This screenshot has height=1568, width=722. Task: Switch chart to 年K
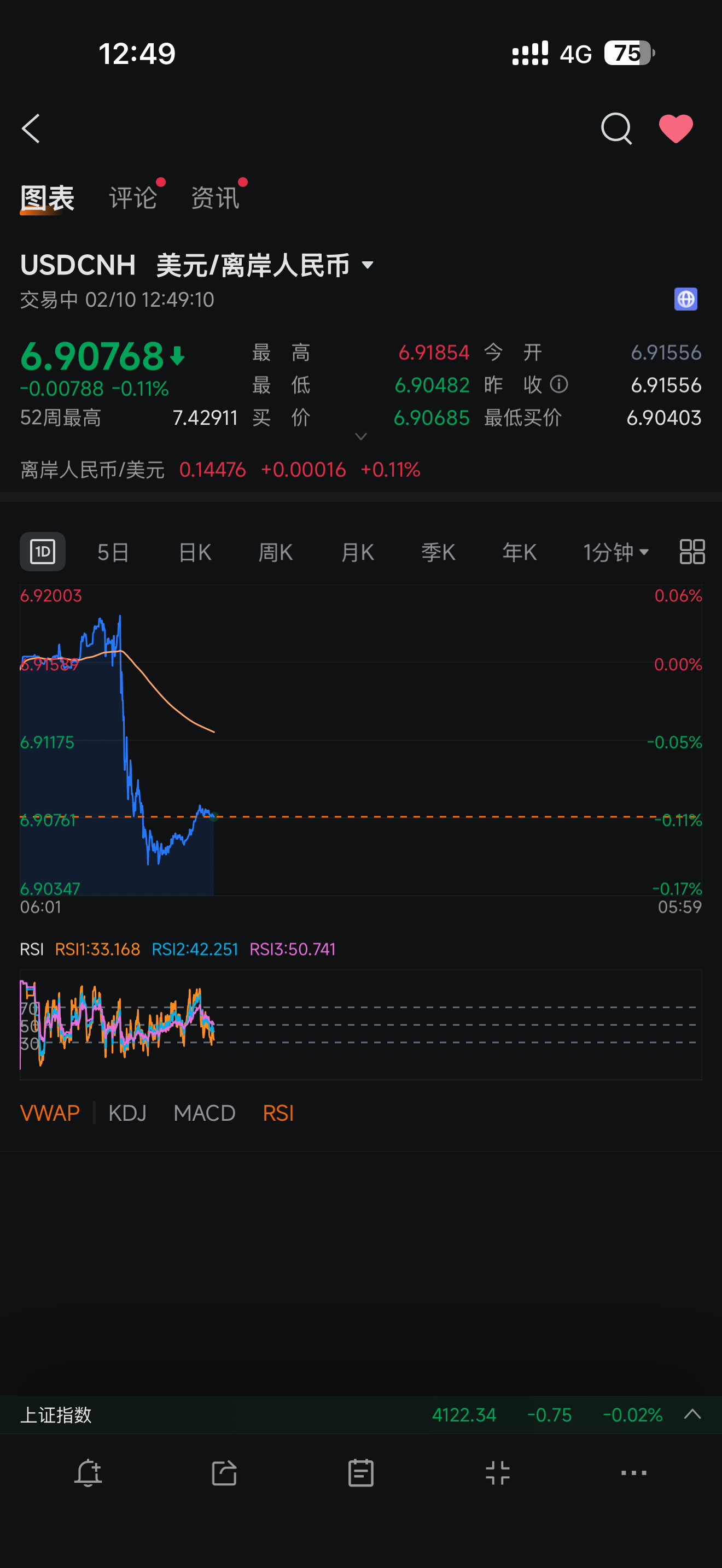point(519,552)
